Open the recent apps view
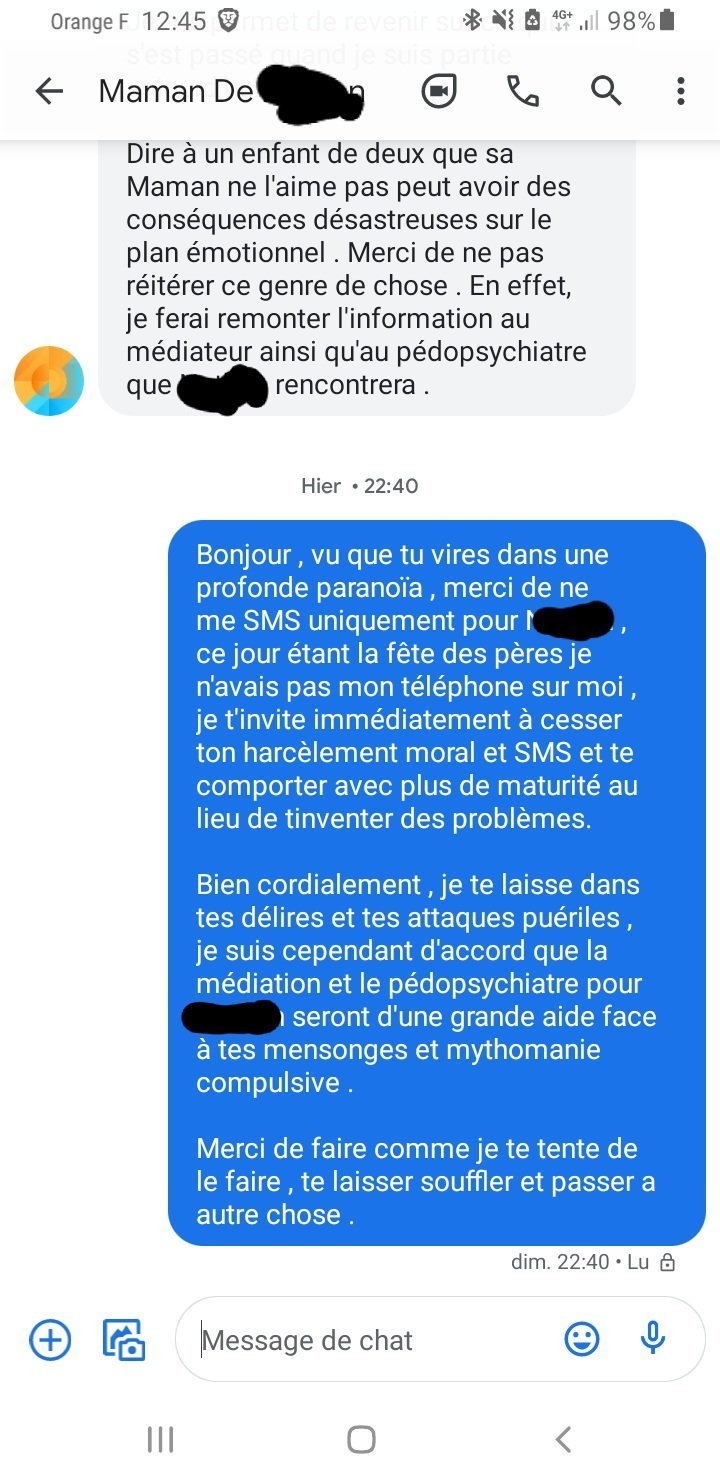720x1480 pixels. point(160,1439)
